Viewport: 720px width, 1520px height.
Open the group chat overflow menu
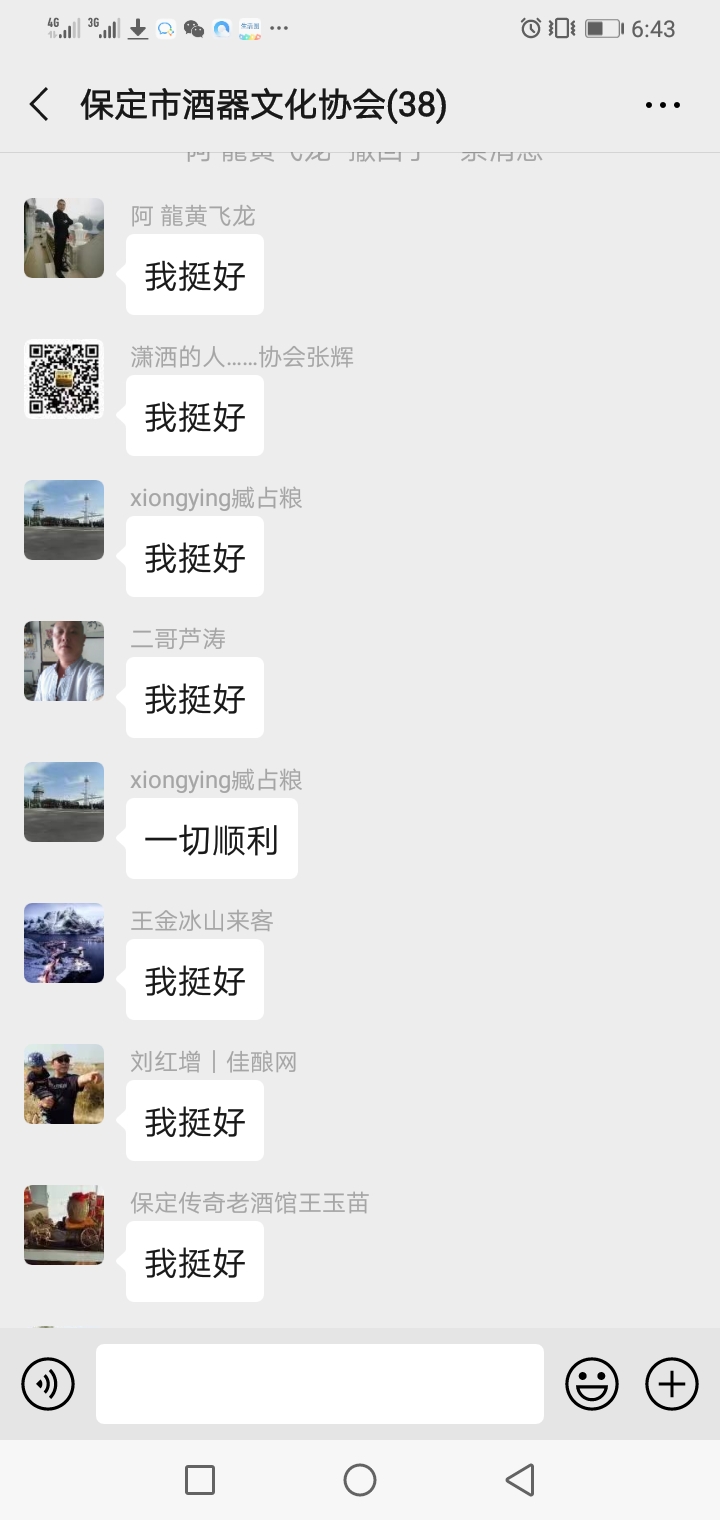(662, 105)
